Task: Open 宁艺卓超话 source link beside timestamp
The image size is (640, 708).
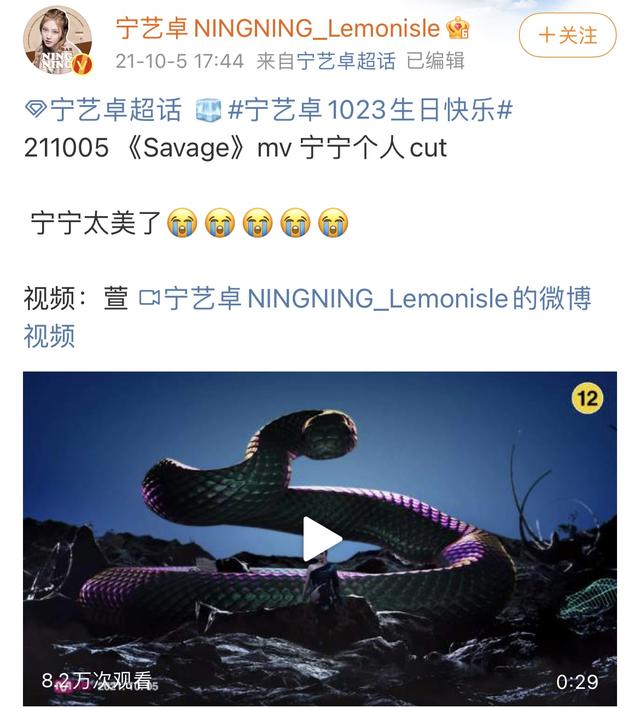Action: click(x=347, y=61)
